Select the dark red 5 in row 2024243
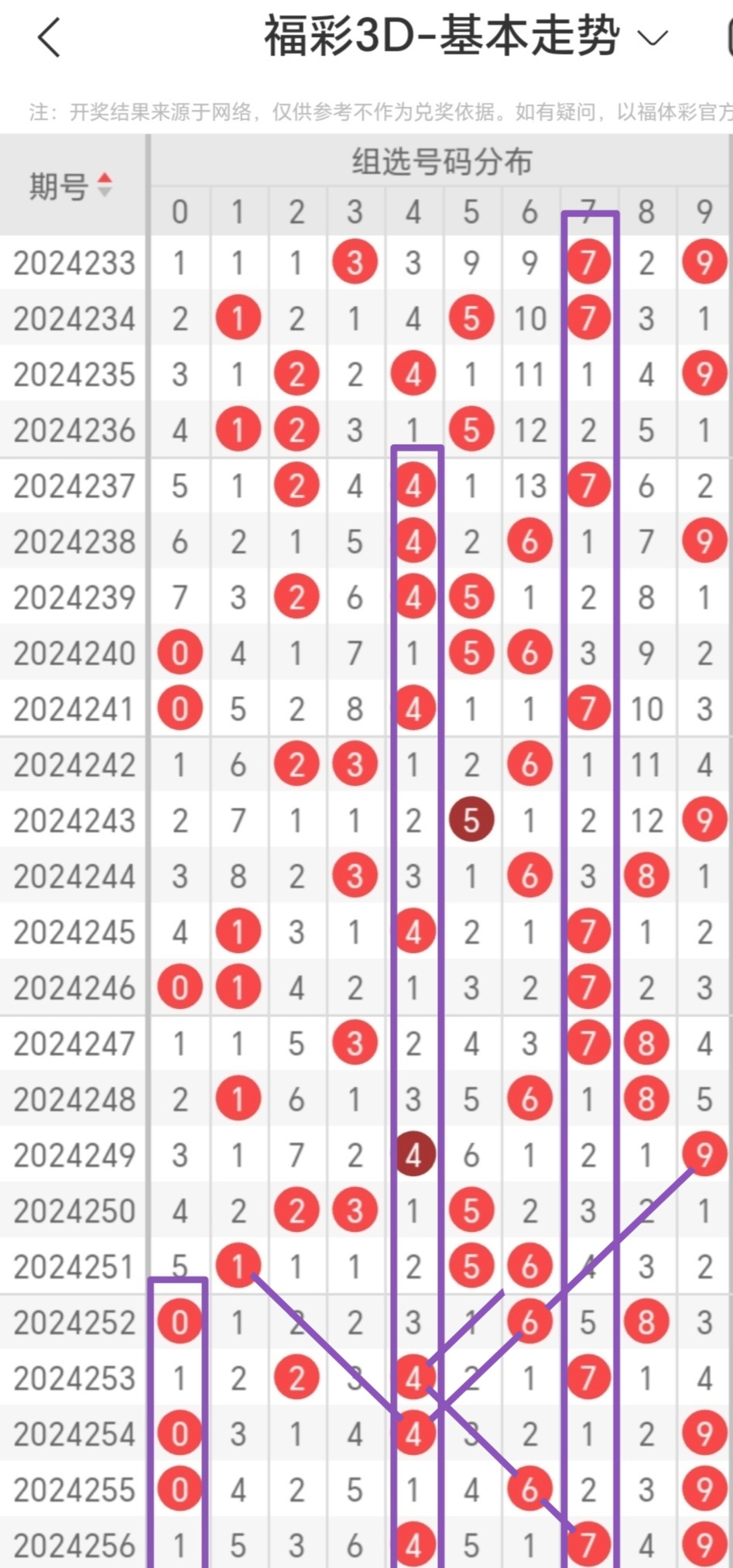733x1568 pixels. point(472,818)
